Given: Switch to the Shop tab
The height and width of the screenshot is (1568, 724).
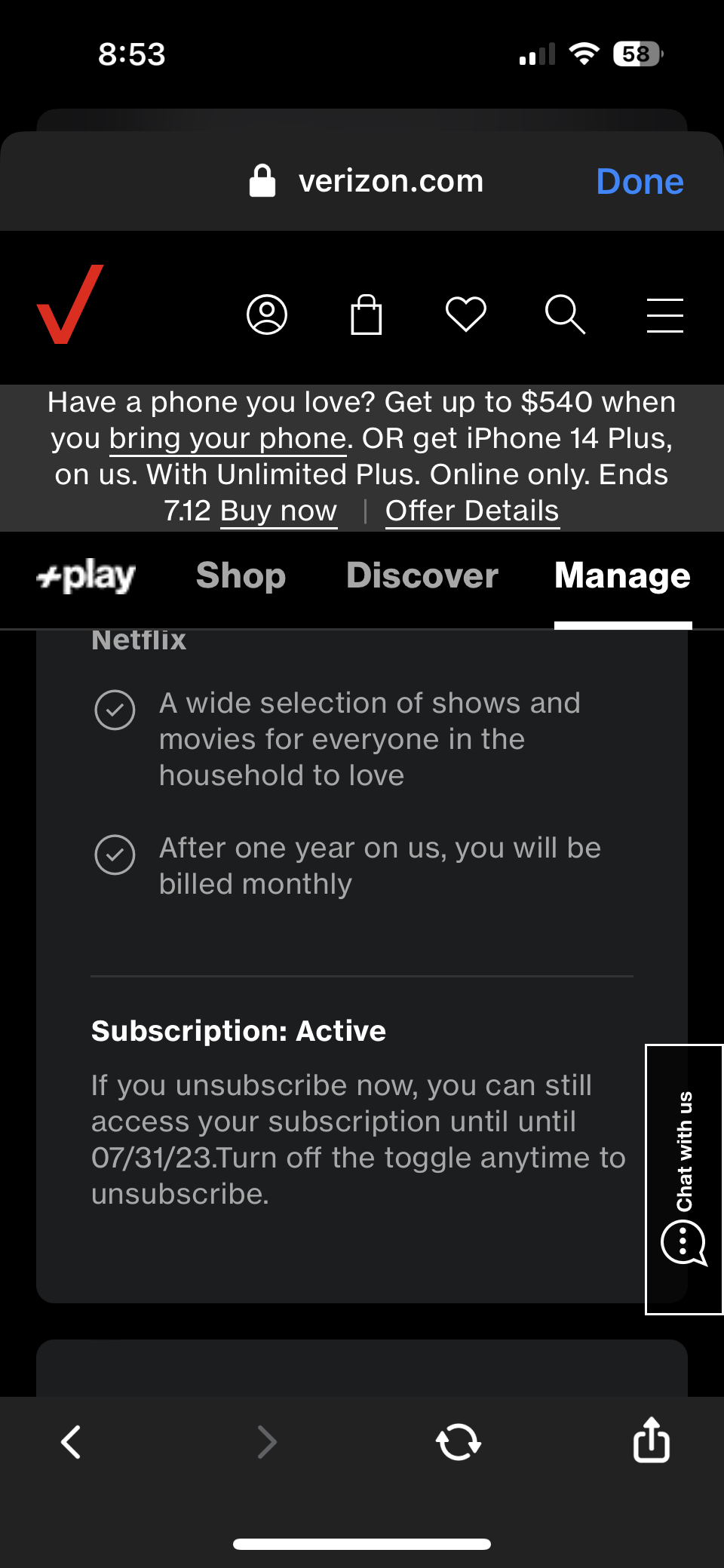Looking at the screenshot, I should click(241, 576).
